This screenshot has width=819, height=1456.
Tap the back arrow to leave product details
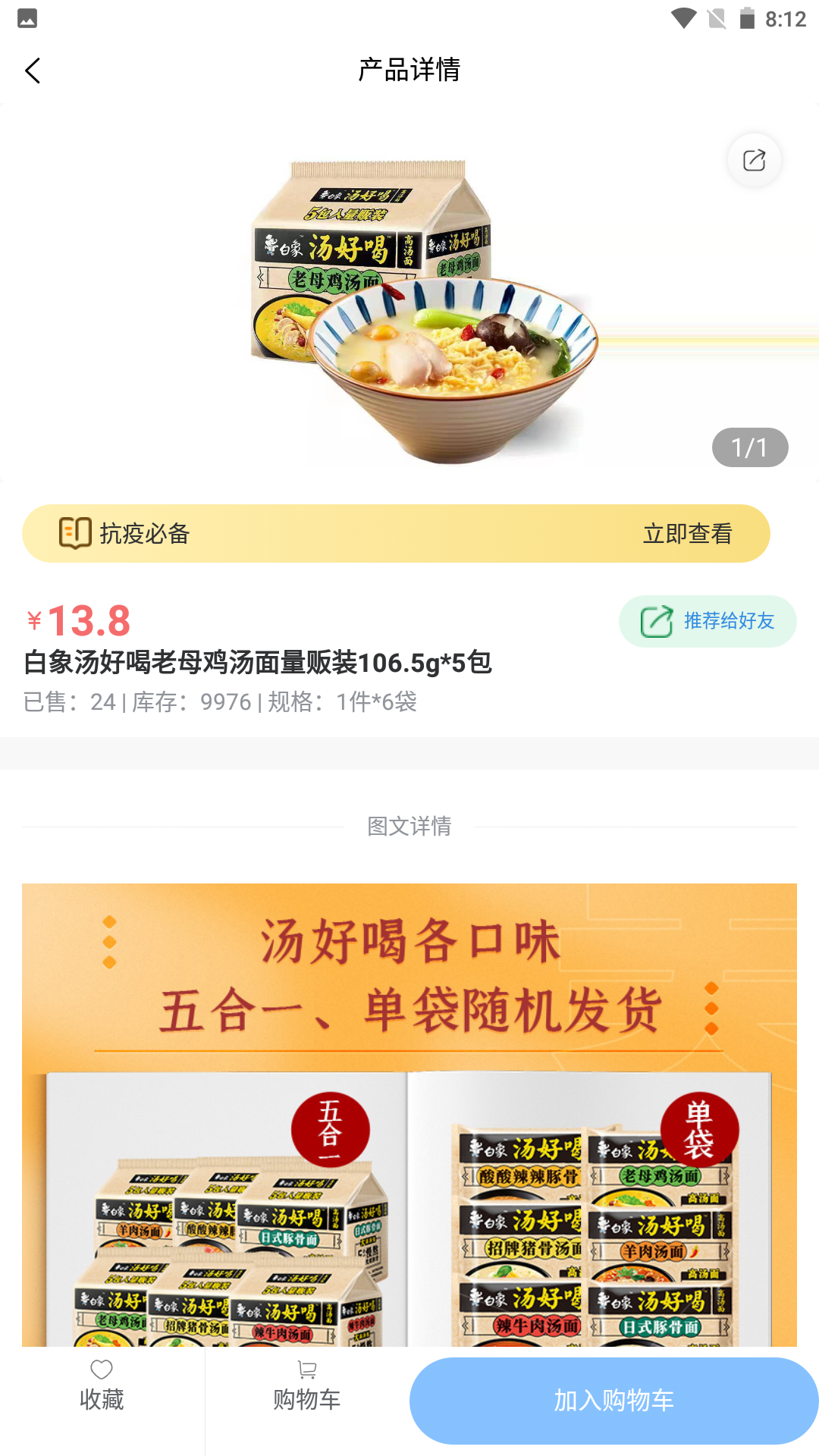pos(32,70)
